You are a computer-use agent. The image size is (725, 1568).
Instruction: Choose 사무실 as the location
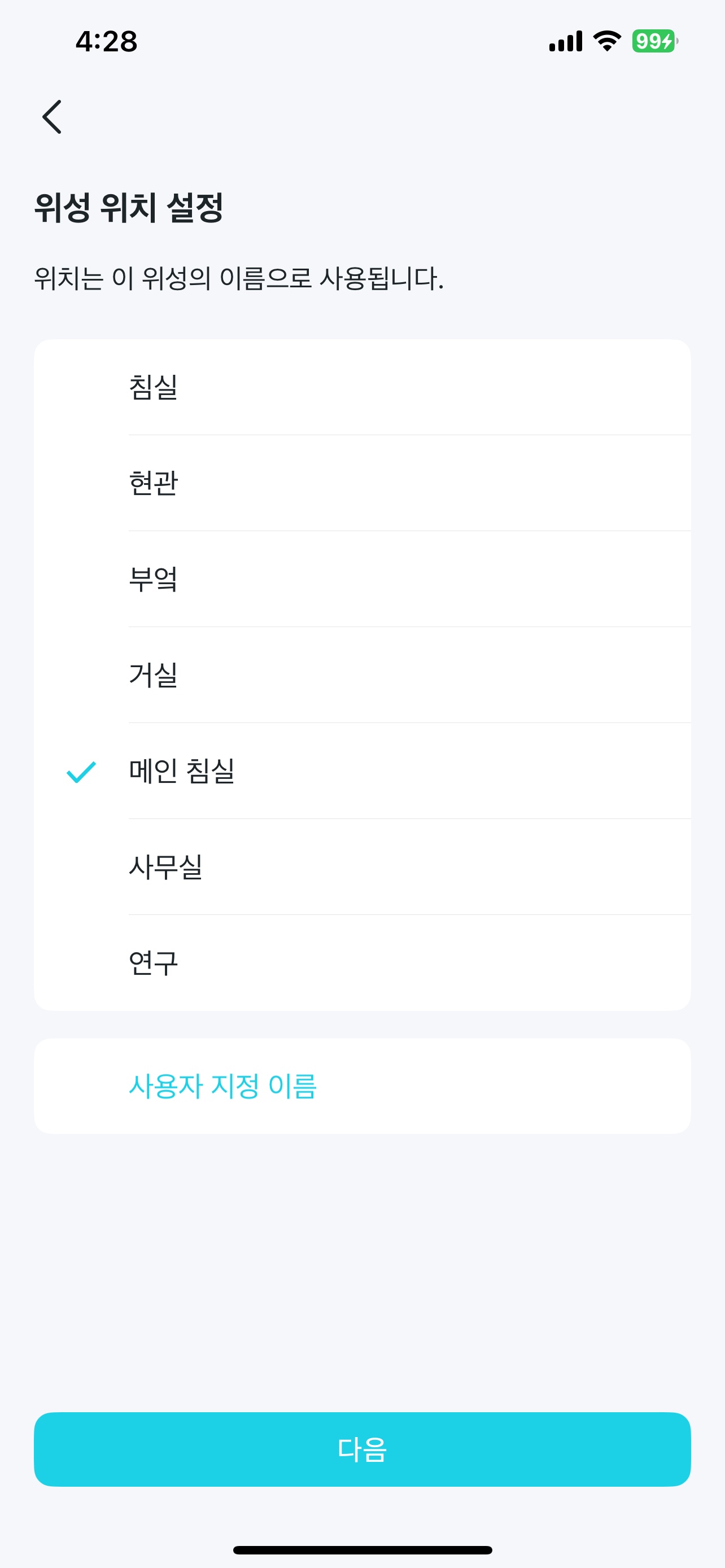[x=362, y=867]
